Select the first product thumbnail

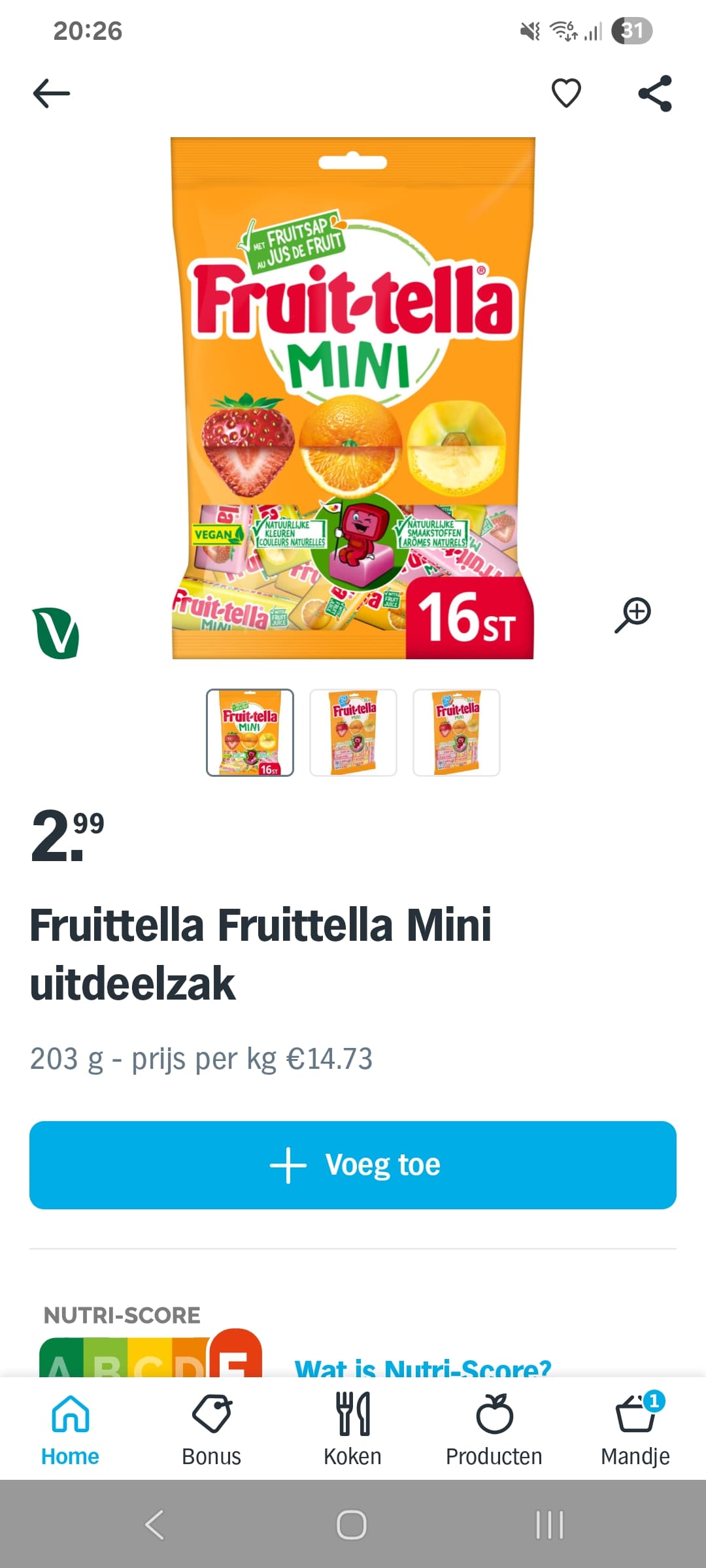250,732
